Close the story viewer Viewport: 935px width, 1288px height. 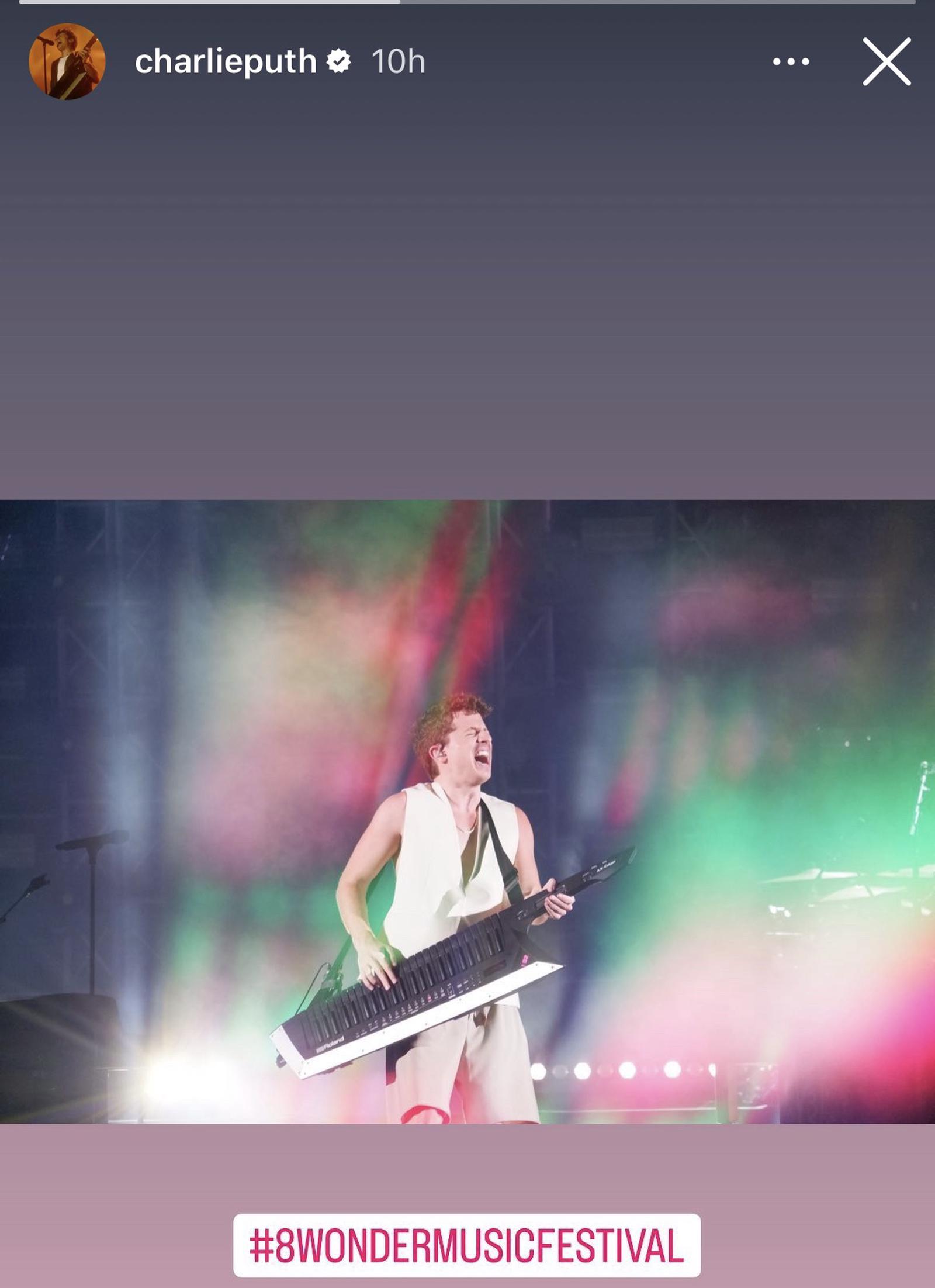(x=886, y=61)
